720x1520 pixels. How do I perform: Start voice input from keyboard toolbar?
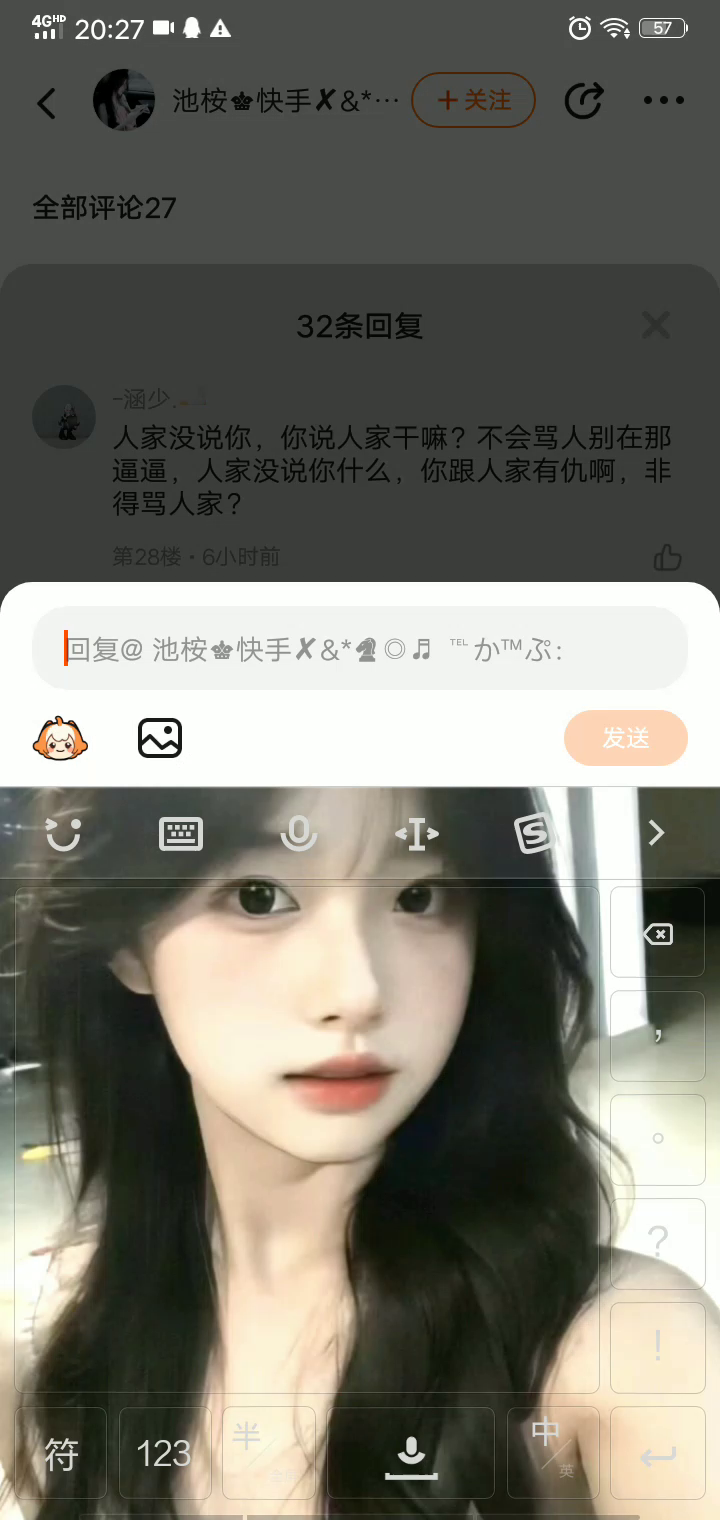pos(298,833)
